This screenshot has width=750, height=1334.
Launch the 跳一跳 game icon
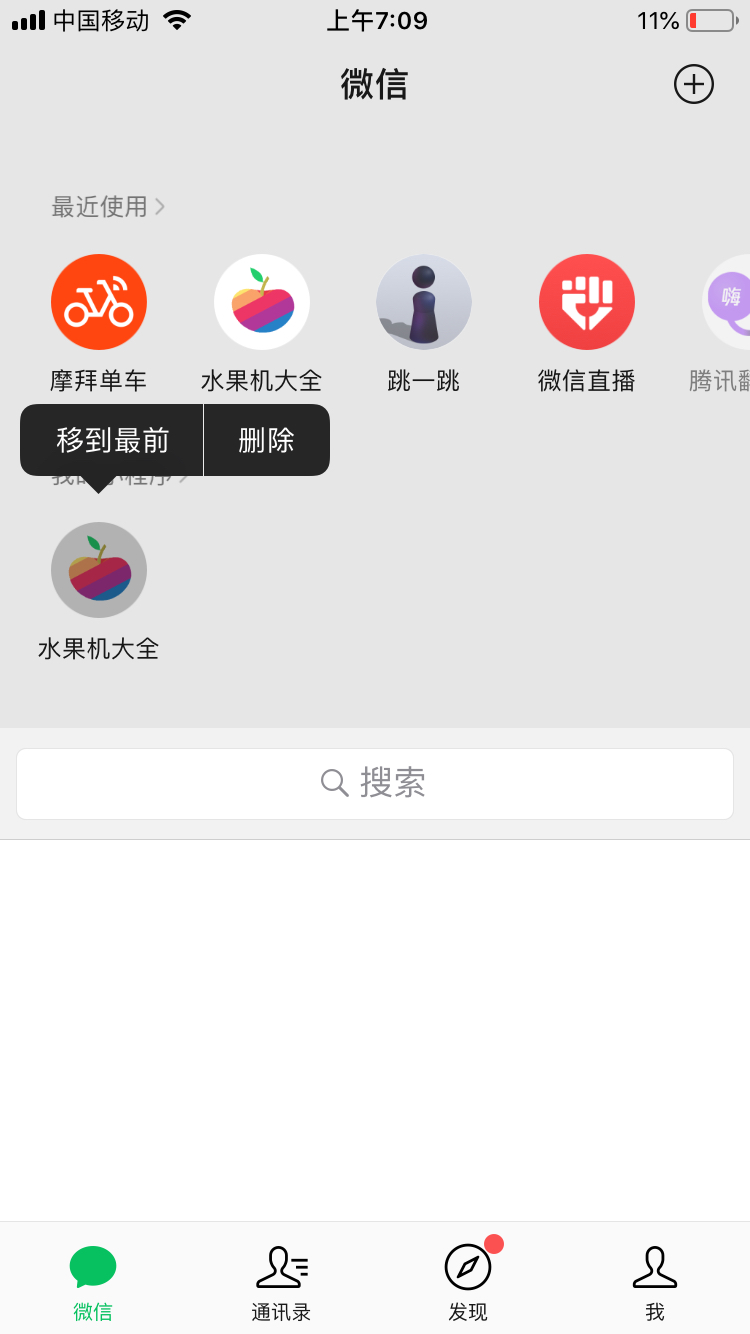(x=424, y=302)
